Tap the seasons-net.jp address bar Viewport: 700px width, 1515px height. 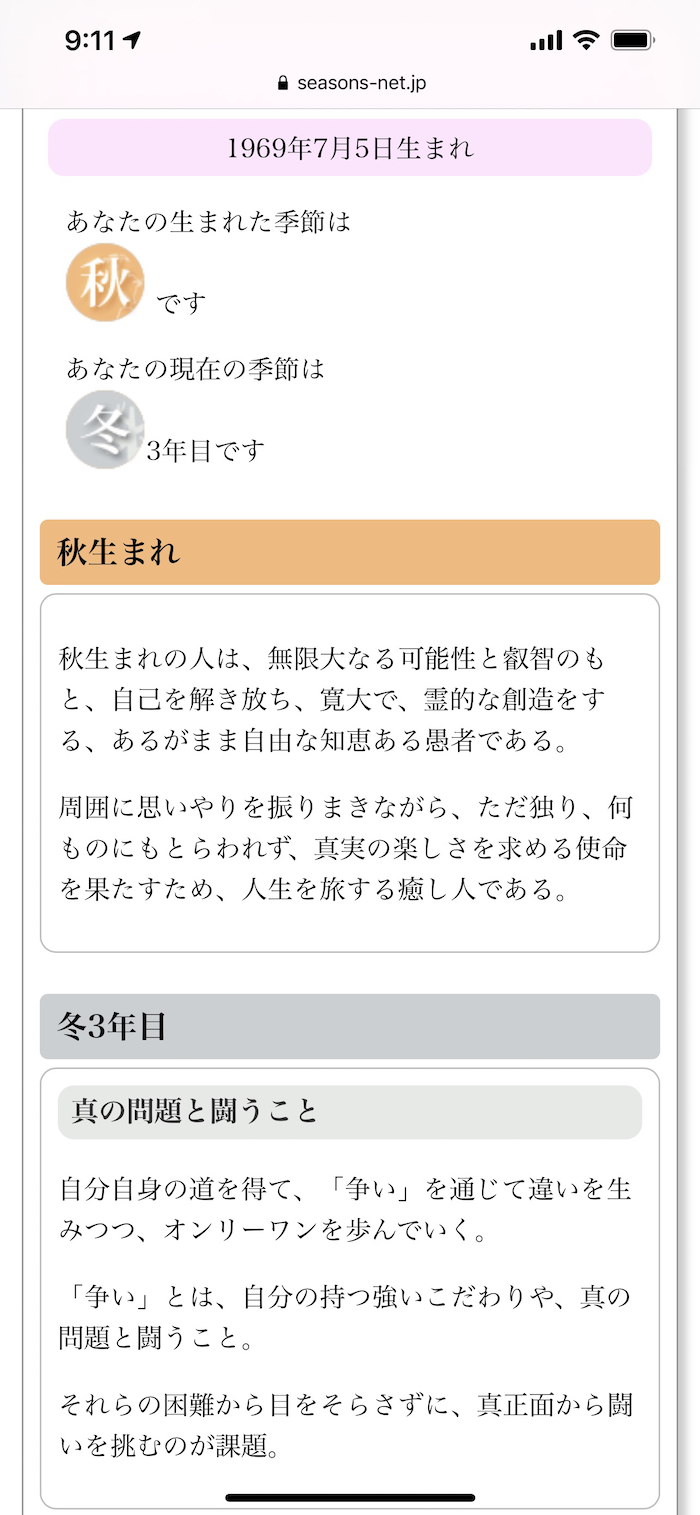tap(352, 83)
